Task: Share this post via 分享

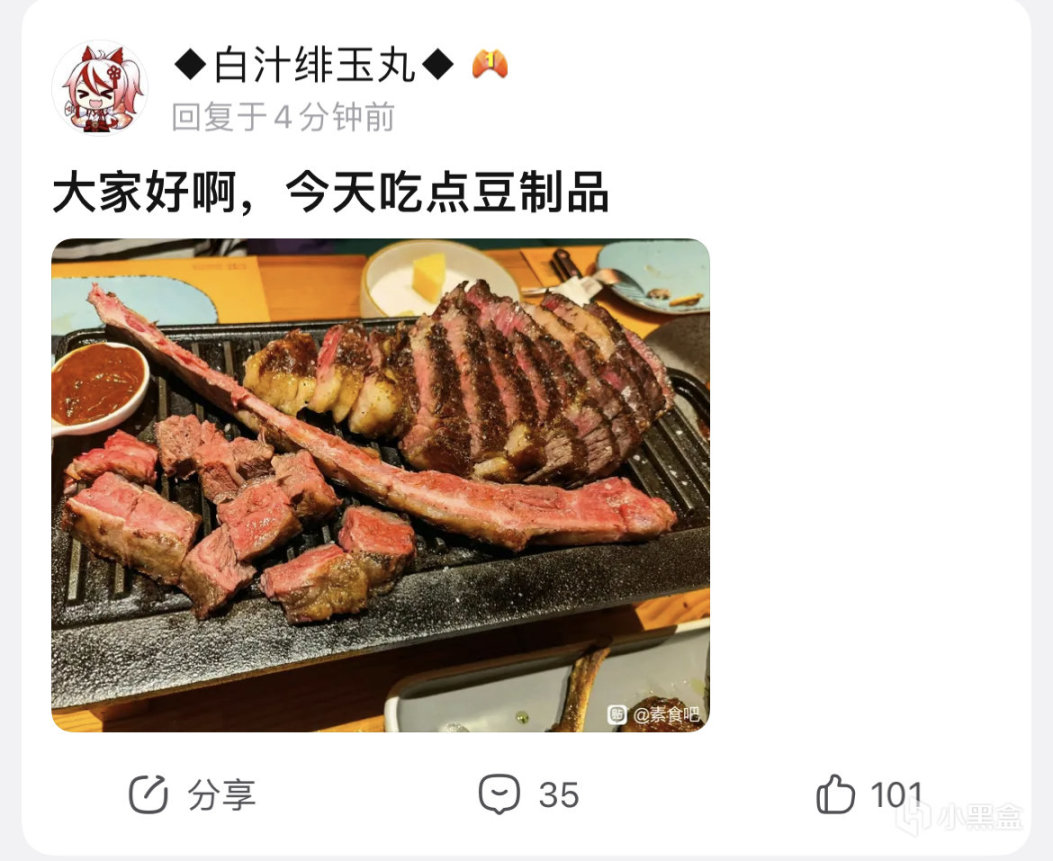Action: pos(192,795)
